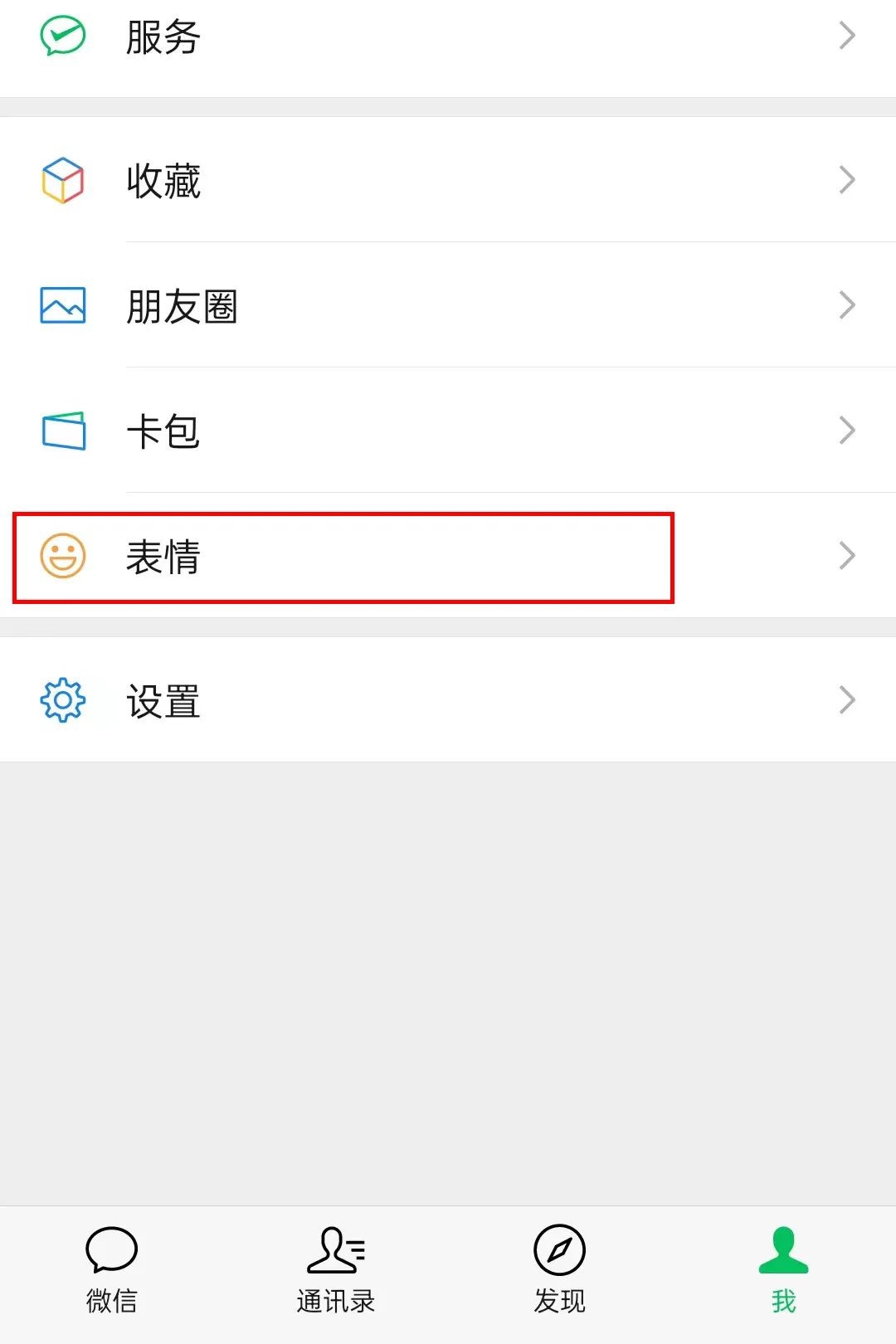The width and height of the screenshot is (896, 1344).
Task: Open the 服务 (Services) row
Action: pyautogui.click(x=448, y=37)
